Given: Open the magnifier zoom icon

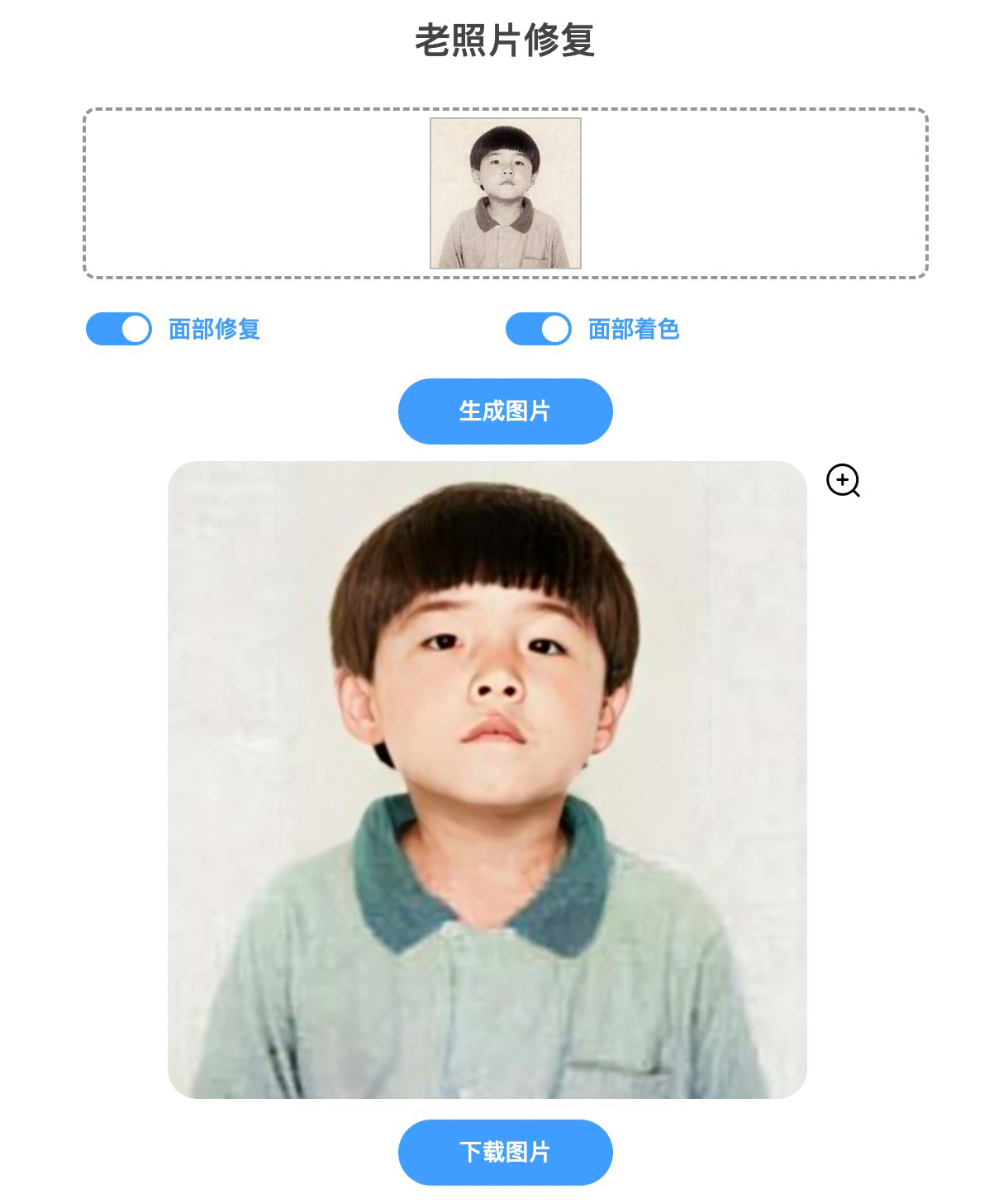Looking at the screenshot, I should click(x=843, y=480).
